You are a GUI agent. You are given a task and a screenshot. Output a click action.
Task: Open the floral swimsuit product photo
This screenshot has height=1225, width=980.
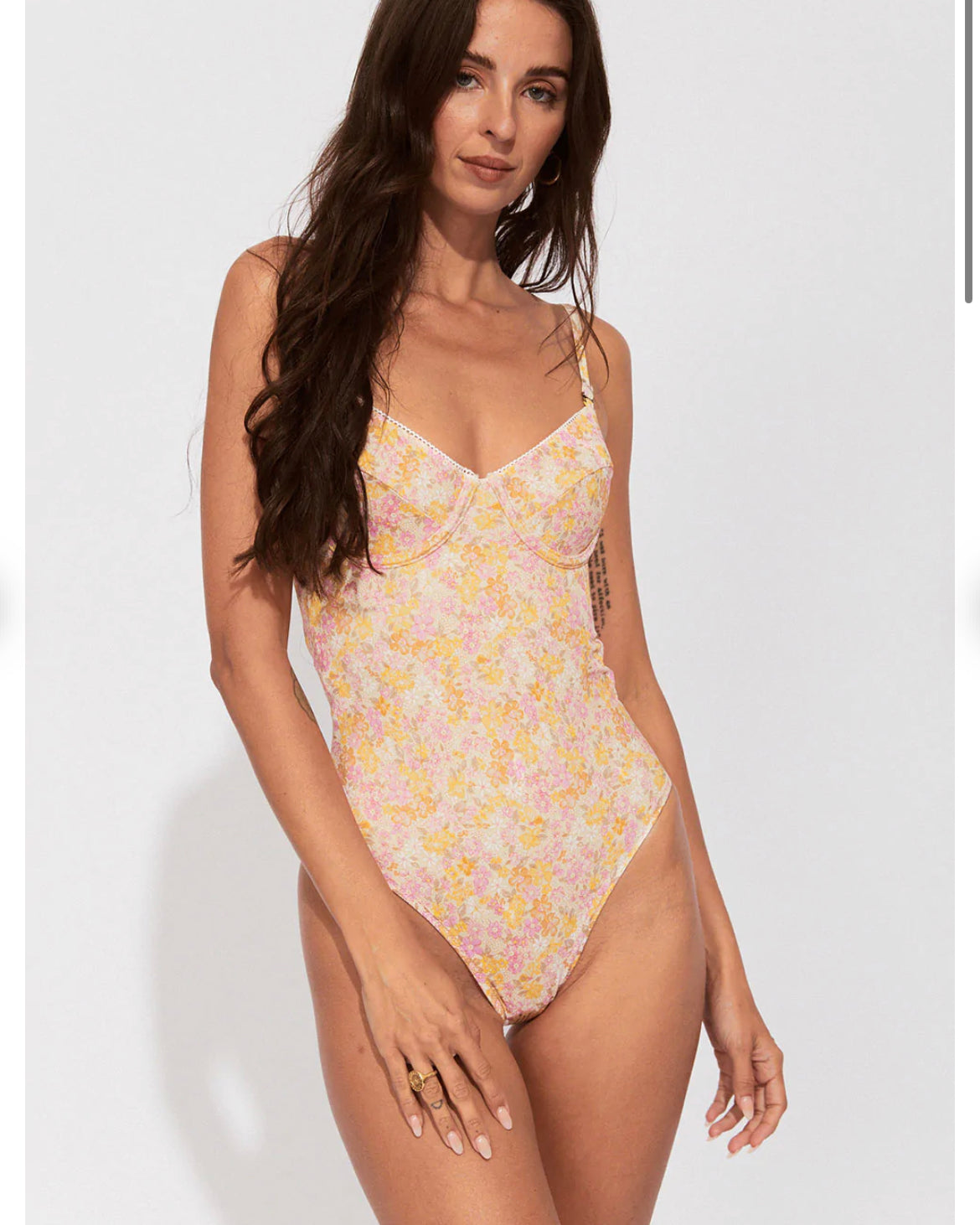(489, 612)
